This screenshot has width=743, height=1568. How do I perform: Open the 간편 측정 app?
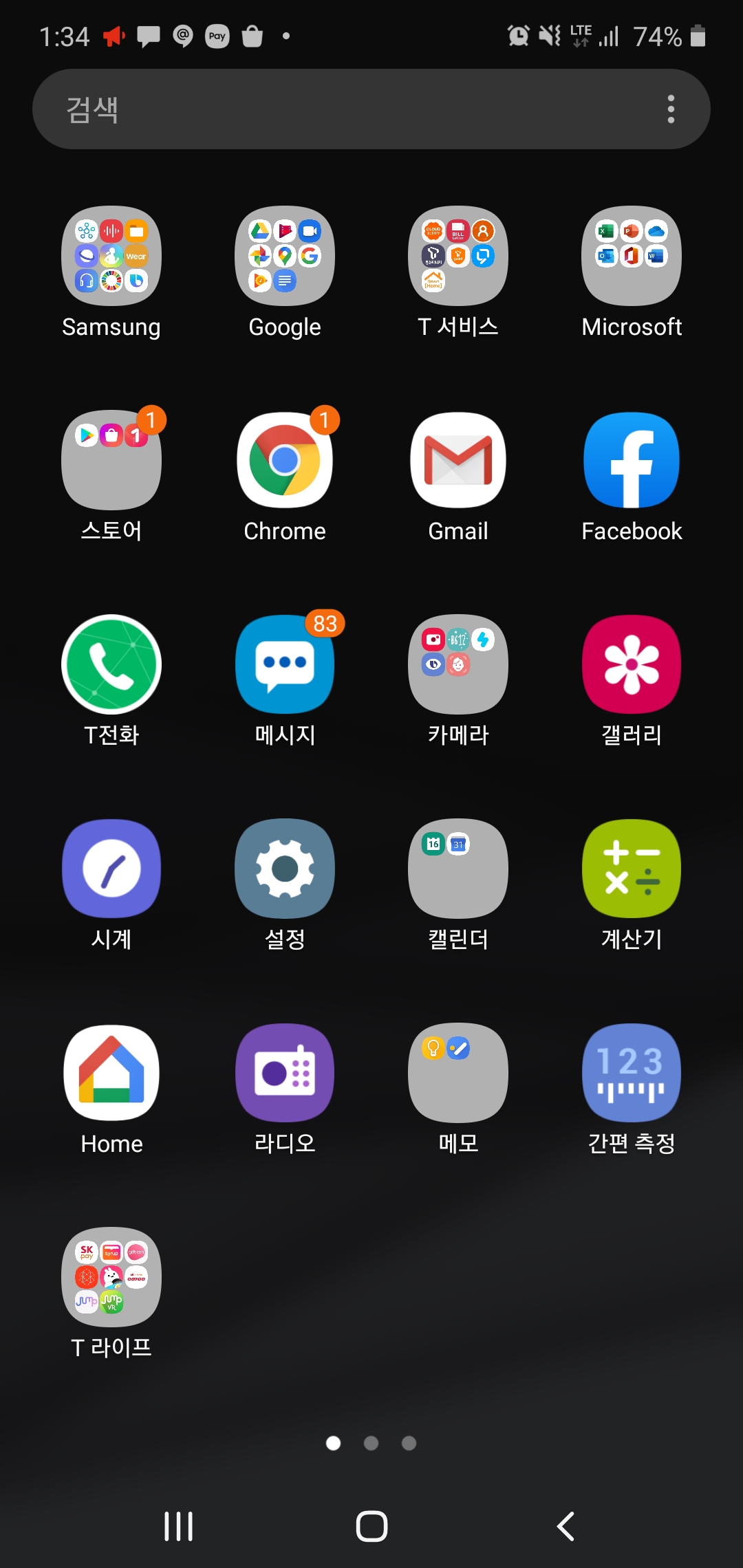632,1073
